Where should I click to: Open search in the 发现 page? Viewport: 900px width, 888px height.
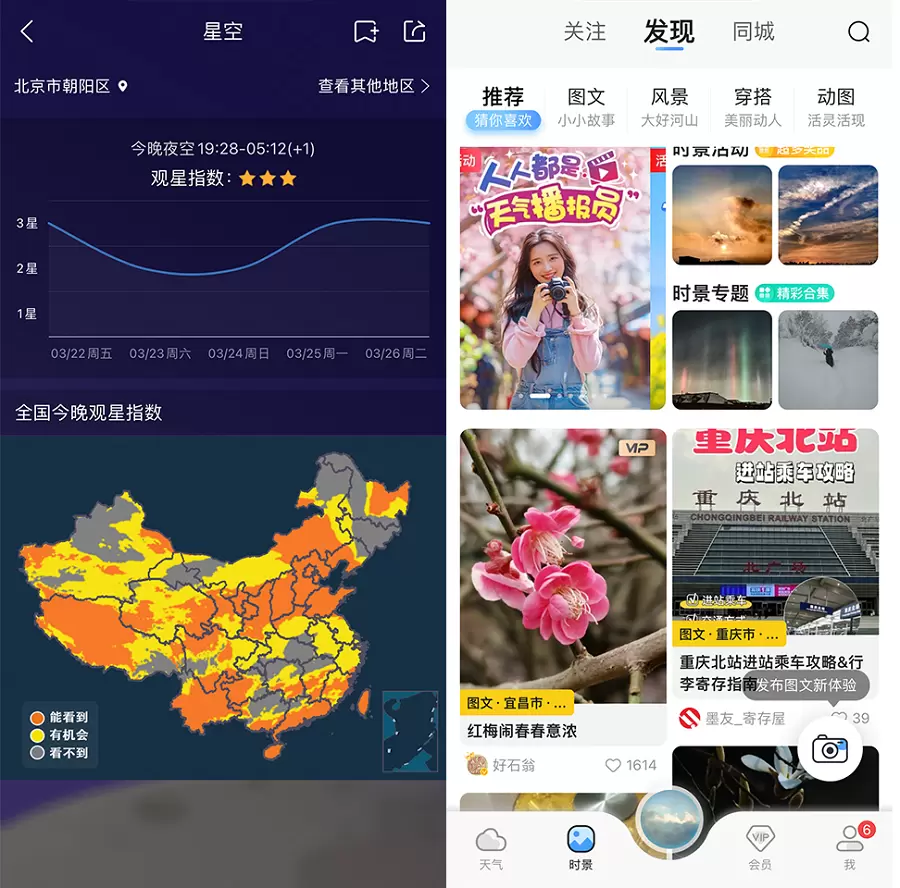click(x=858, y=32)
